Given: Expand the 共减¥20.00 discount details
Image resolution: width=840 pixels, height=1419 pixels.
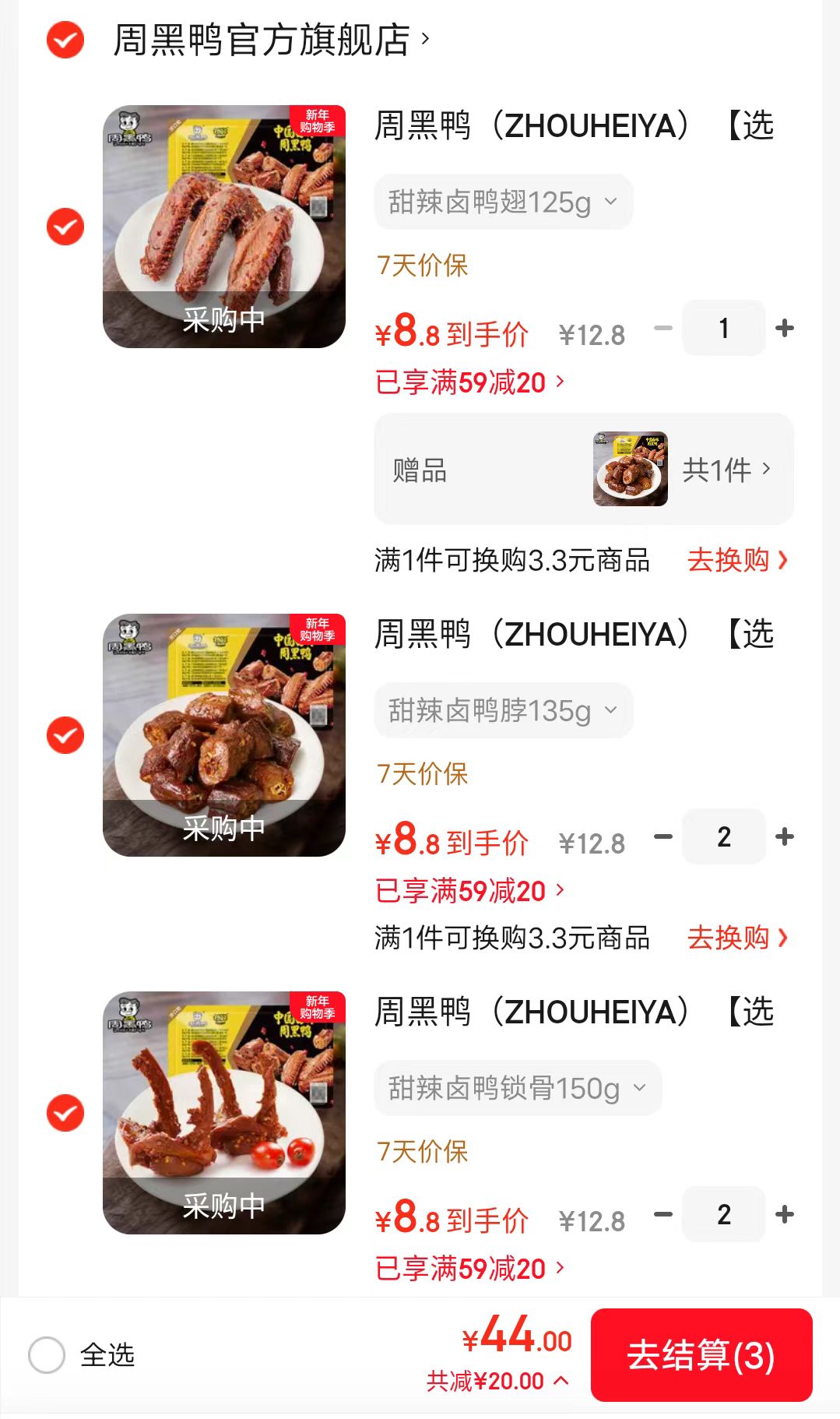Looking at the screenshot, I should (x=497, y=1381).
